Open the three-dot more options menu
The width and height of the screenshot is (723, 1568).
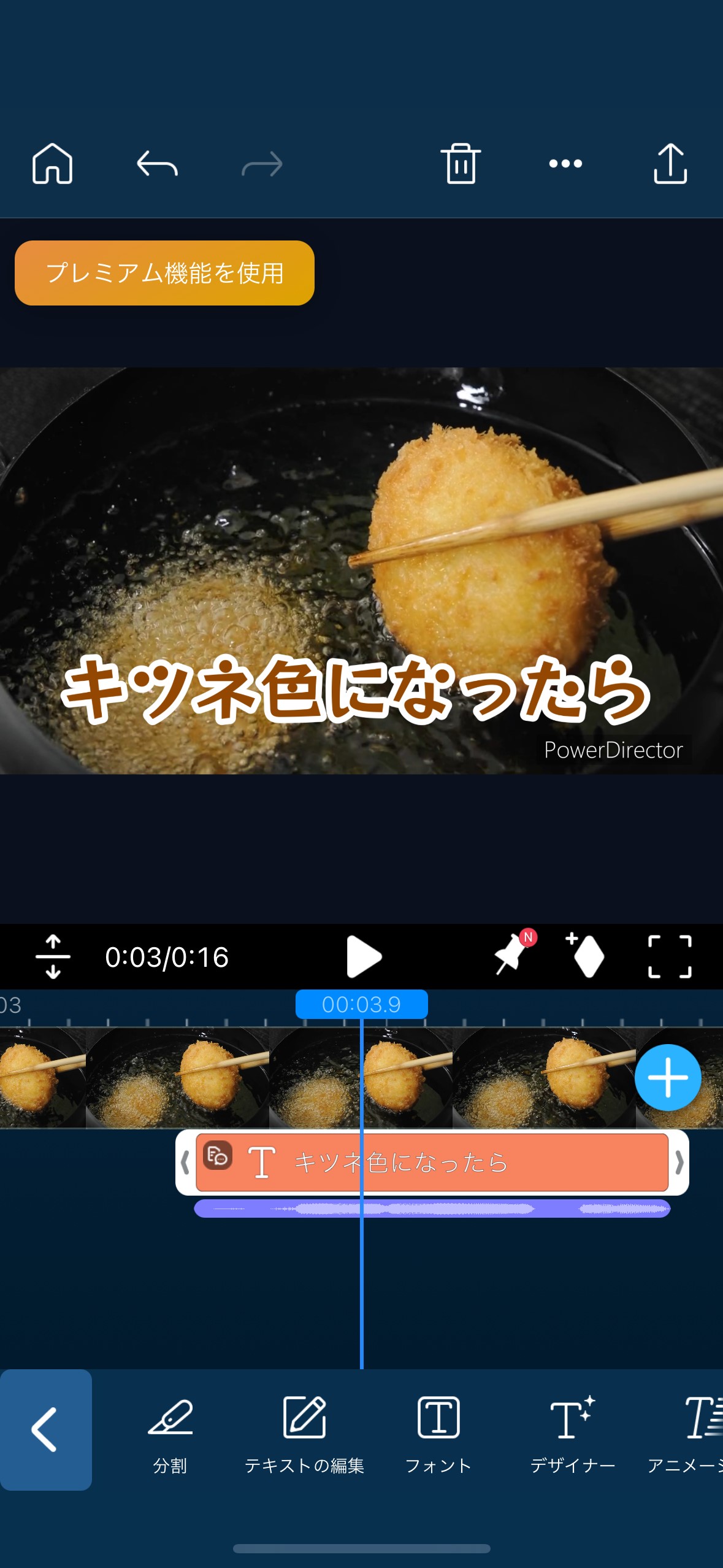coord(565,164)
